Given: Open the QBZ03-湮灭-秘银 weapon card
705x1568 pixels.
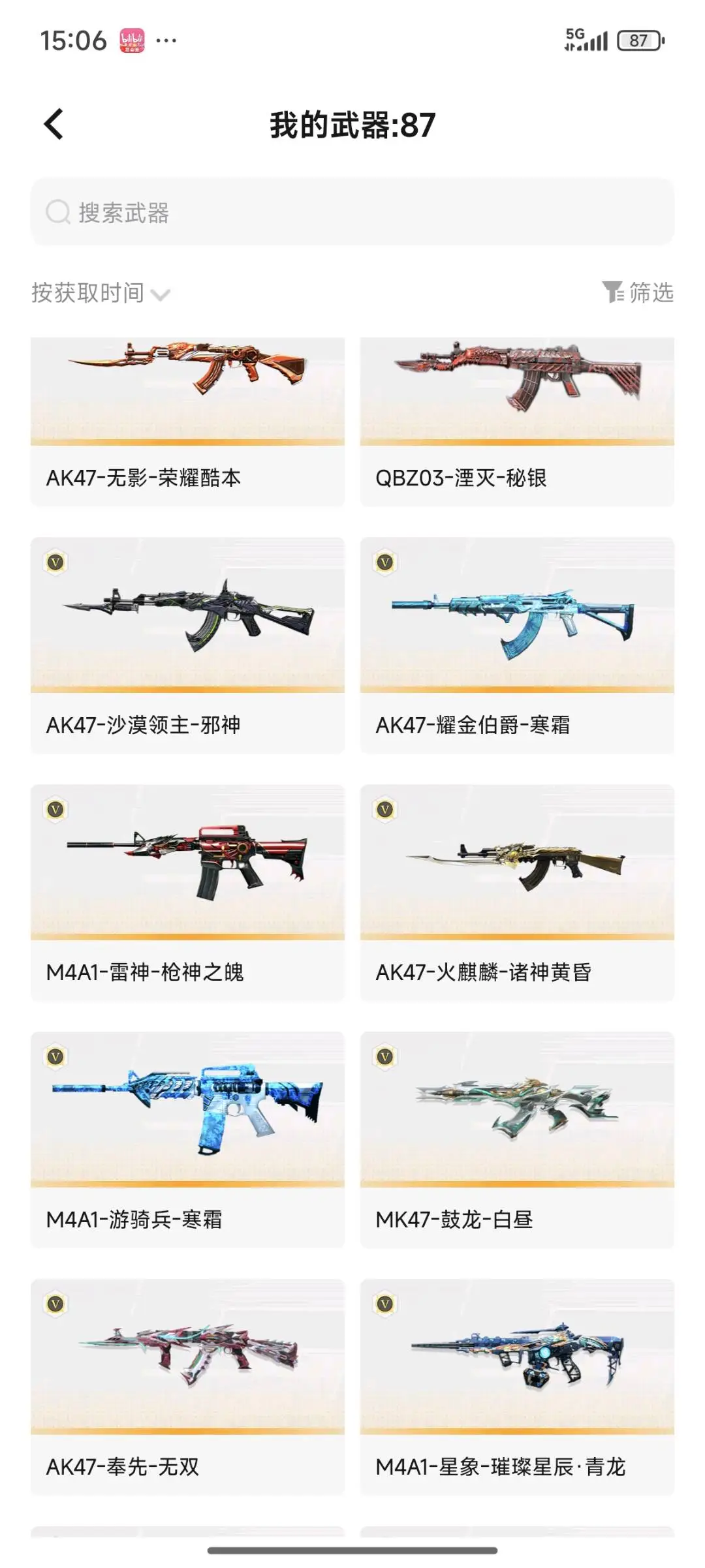Looking at the screenshot, I should 517,422.
